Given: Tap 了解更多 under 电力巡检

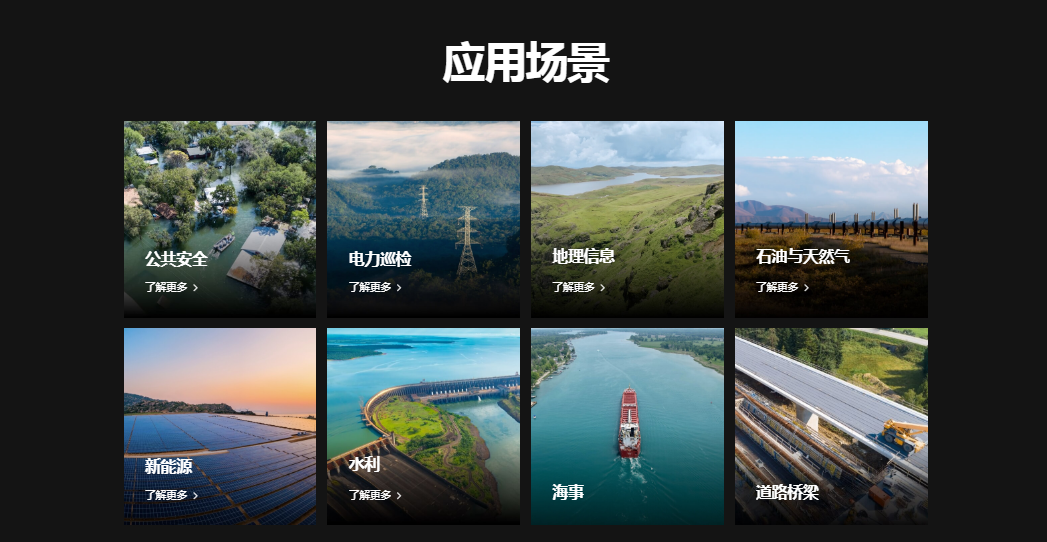Looking at the screenshot, I should click(x=374, y=287).
